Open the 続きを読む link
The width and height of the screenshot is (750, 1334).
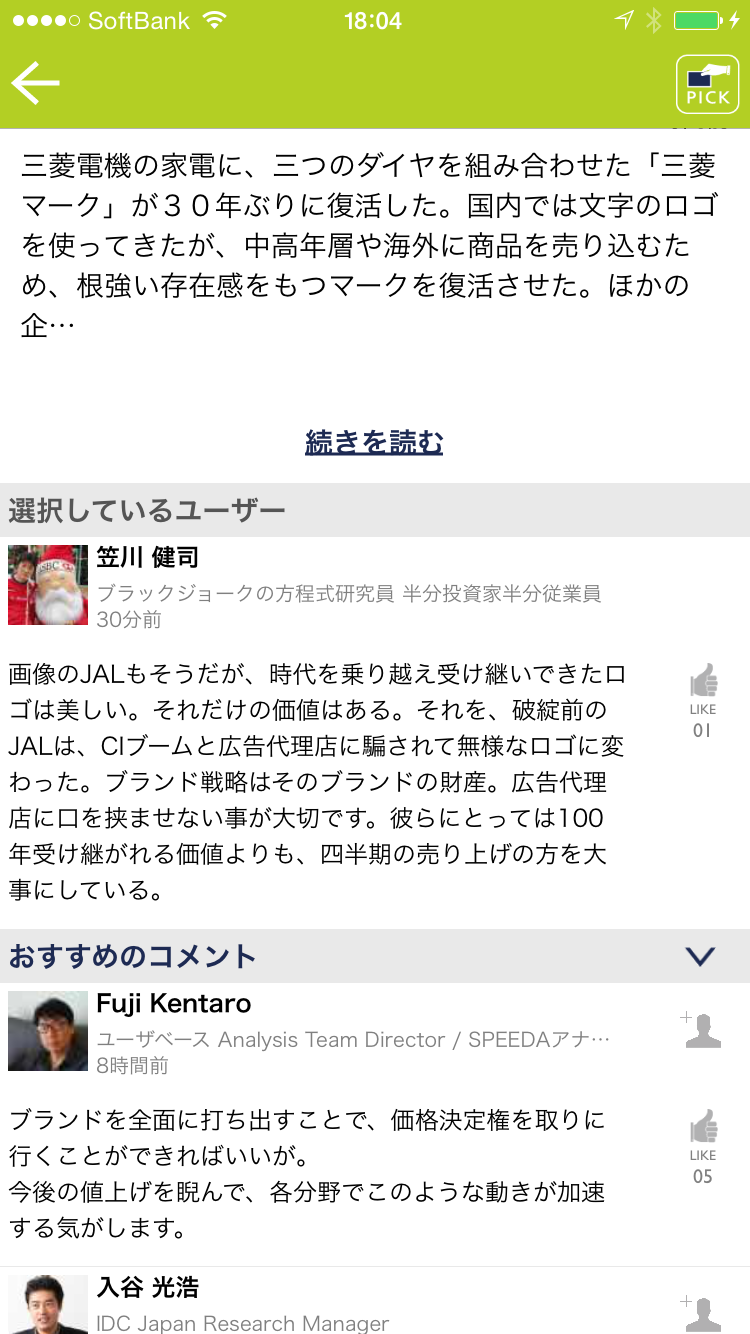click(x=374, y=442)
